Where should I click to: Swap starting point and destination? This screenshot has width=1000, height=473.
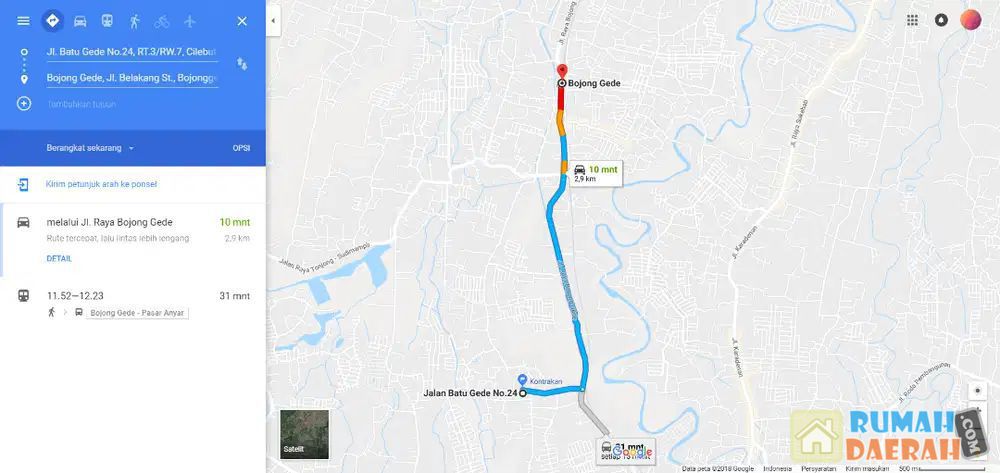click(242, 64)
